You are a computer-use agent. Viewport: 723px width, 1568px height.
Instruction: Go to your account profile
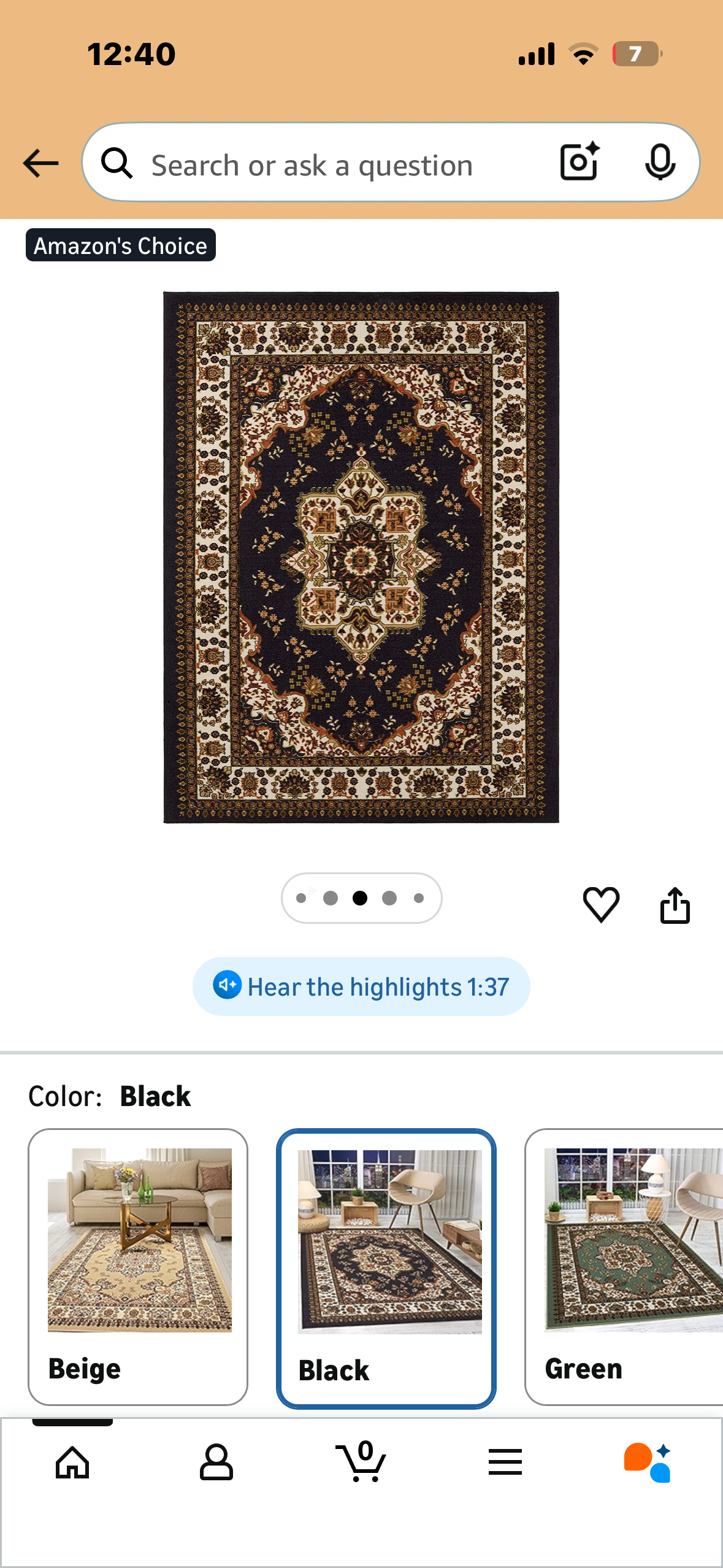(216, 1463)
